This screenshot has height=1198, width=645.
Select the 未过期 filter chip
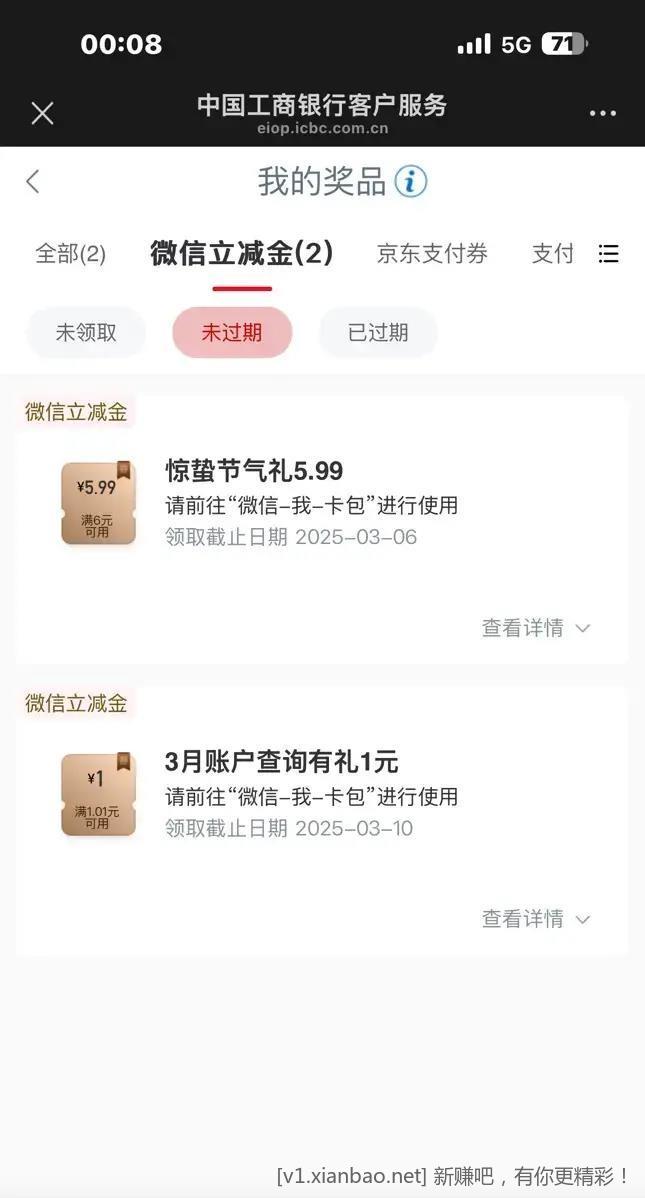(232, 333)
